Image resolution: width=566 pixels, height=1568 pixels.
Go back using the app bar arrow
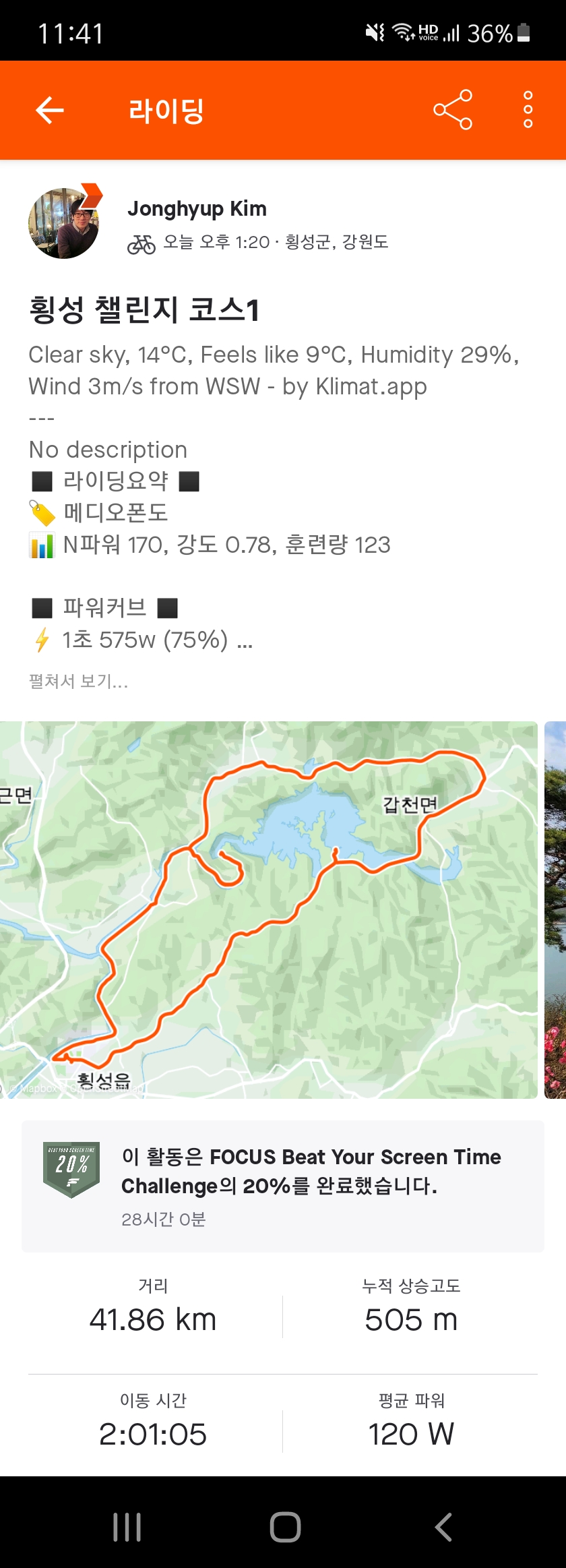click(50, 110)
